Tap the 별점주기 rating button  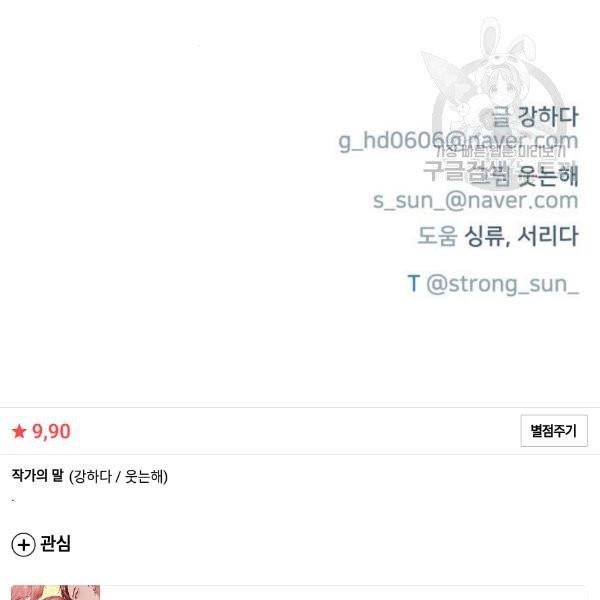[554, 431]
